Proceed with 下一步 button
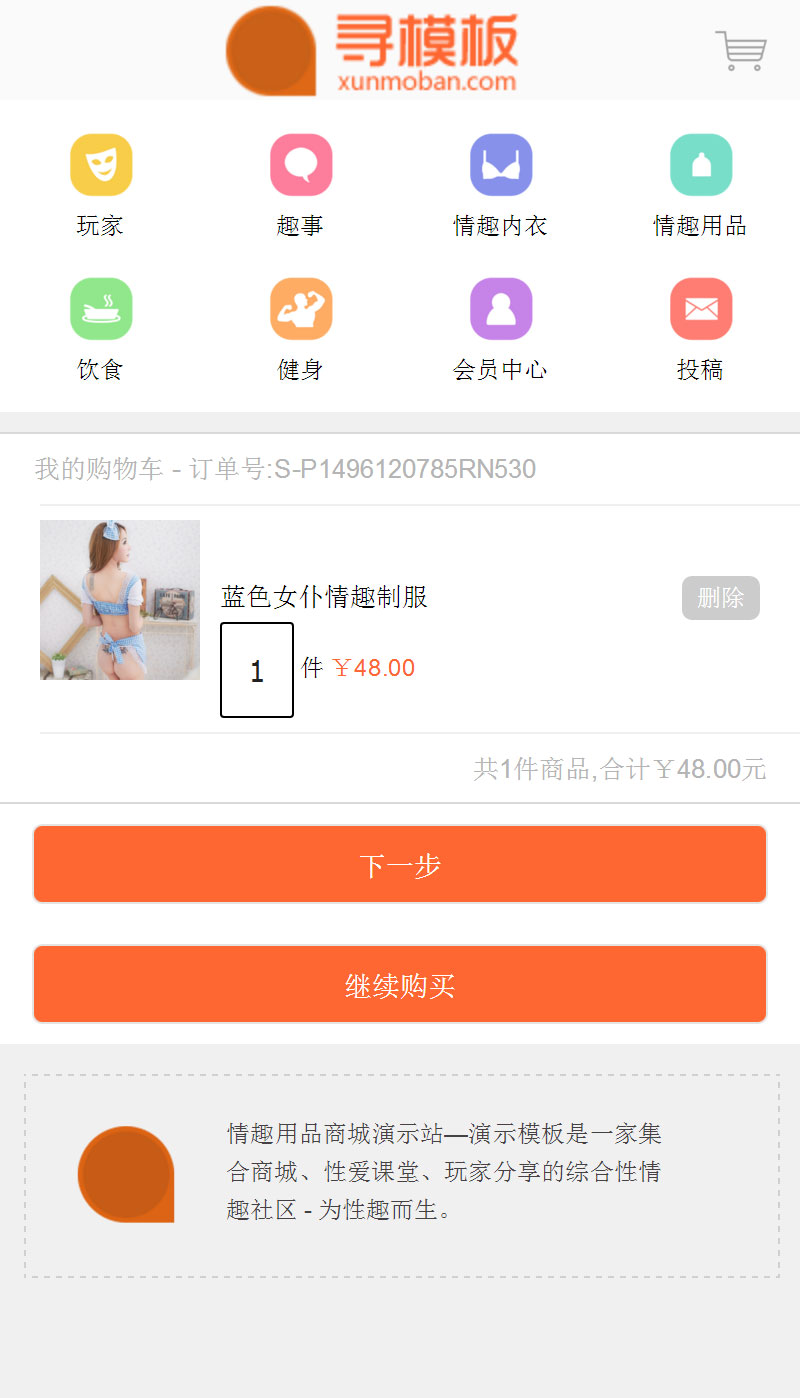Viewport: 800px width, 1398px height. click(400, 864)
